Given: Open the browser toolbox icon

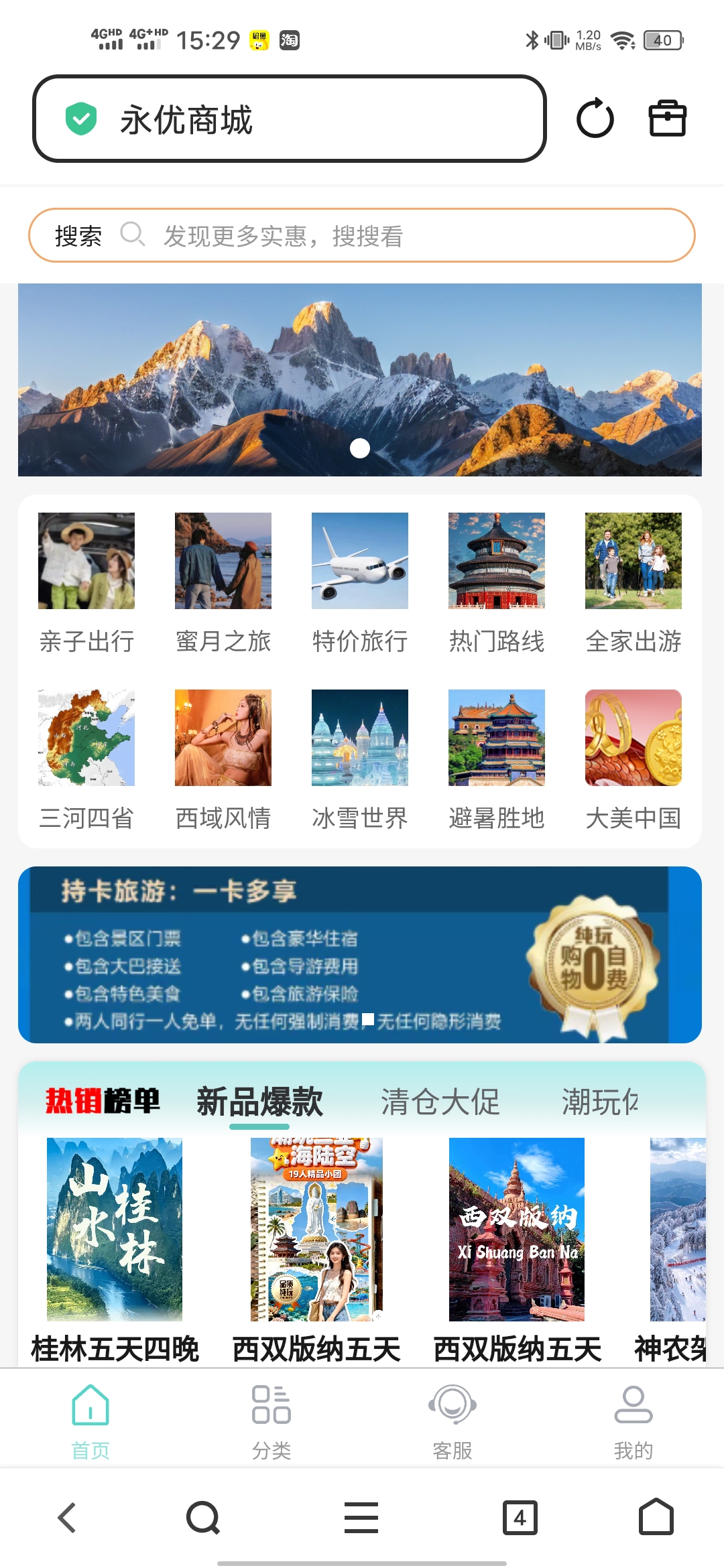Looking at the screenshot, I should [667, 119].
